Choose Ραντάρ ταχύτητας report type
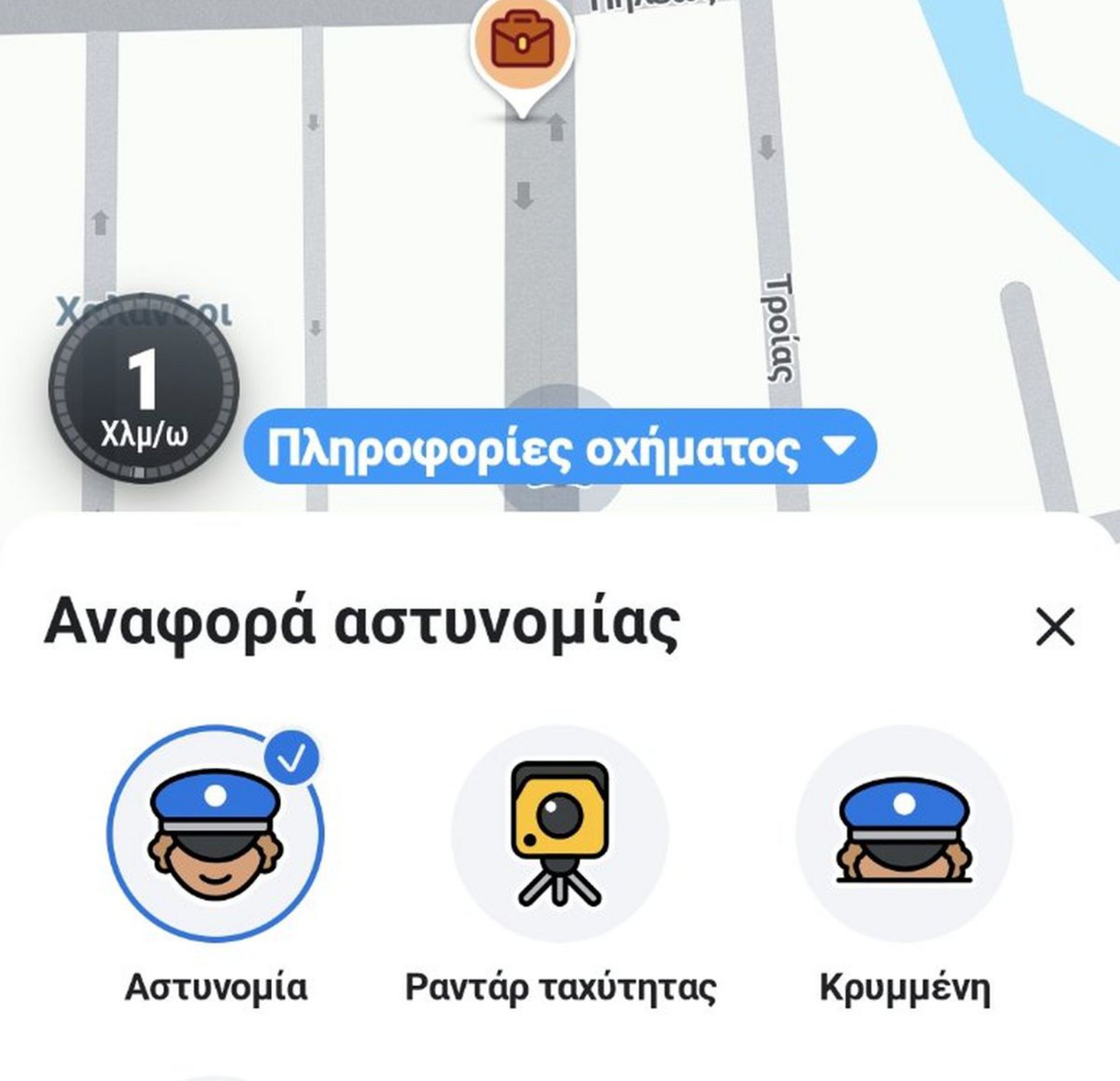This screenshot has height=1081, width=1120. pyautogui.click(x=559, y=834)
